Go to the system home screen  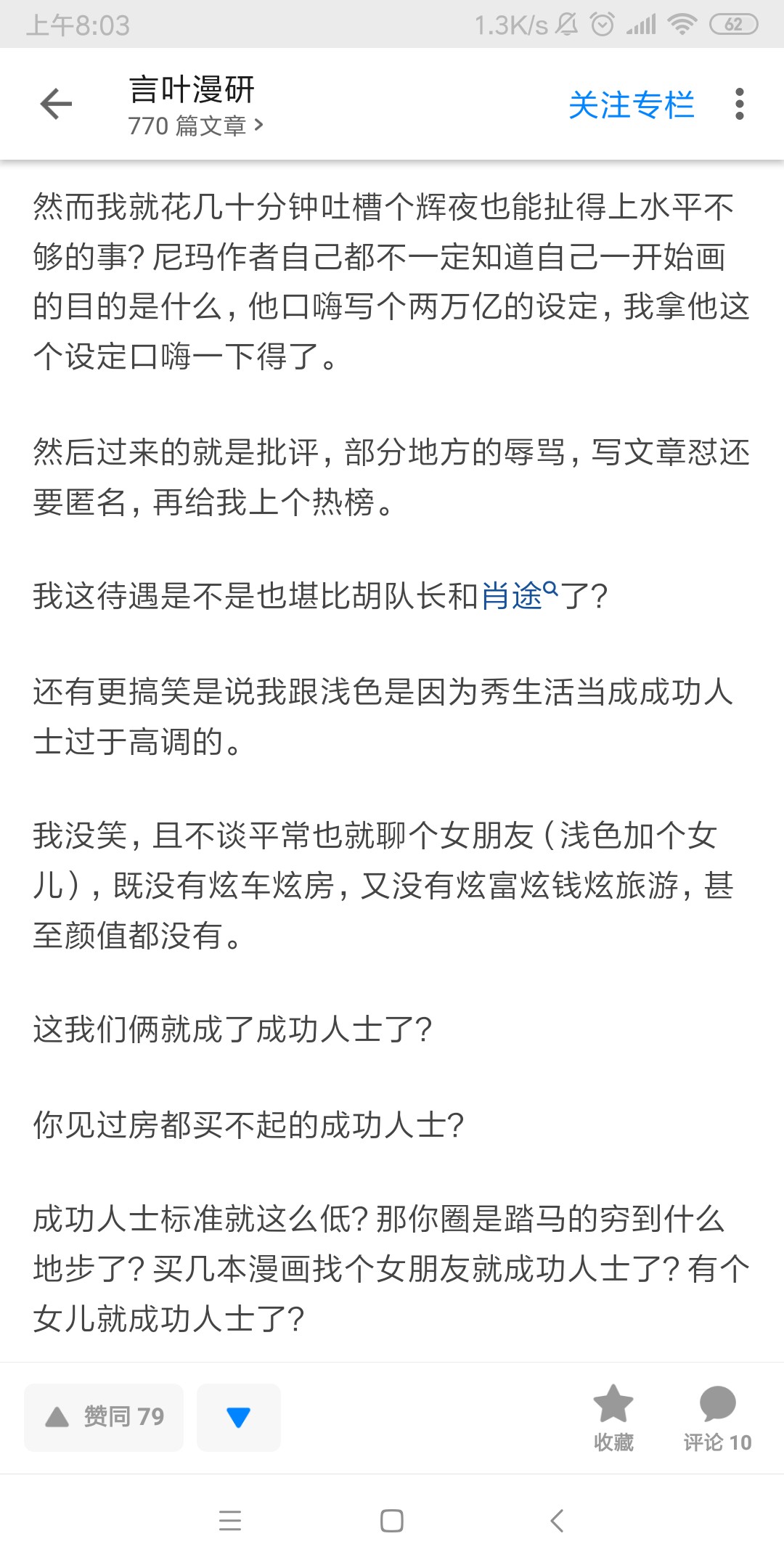pos(392,1521)
